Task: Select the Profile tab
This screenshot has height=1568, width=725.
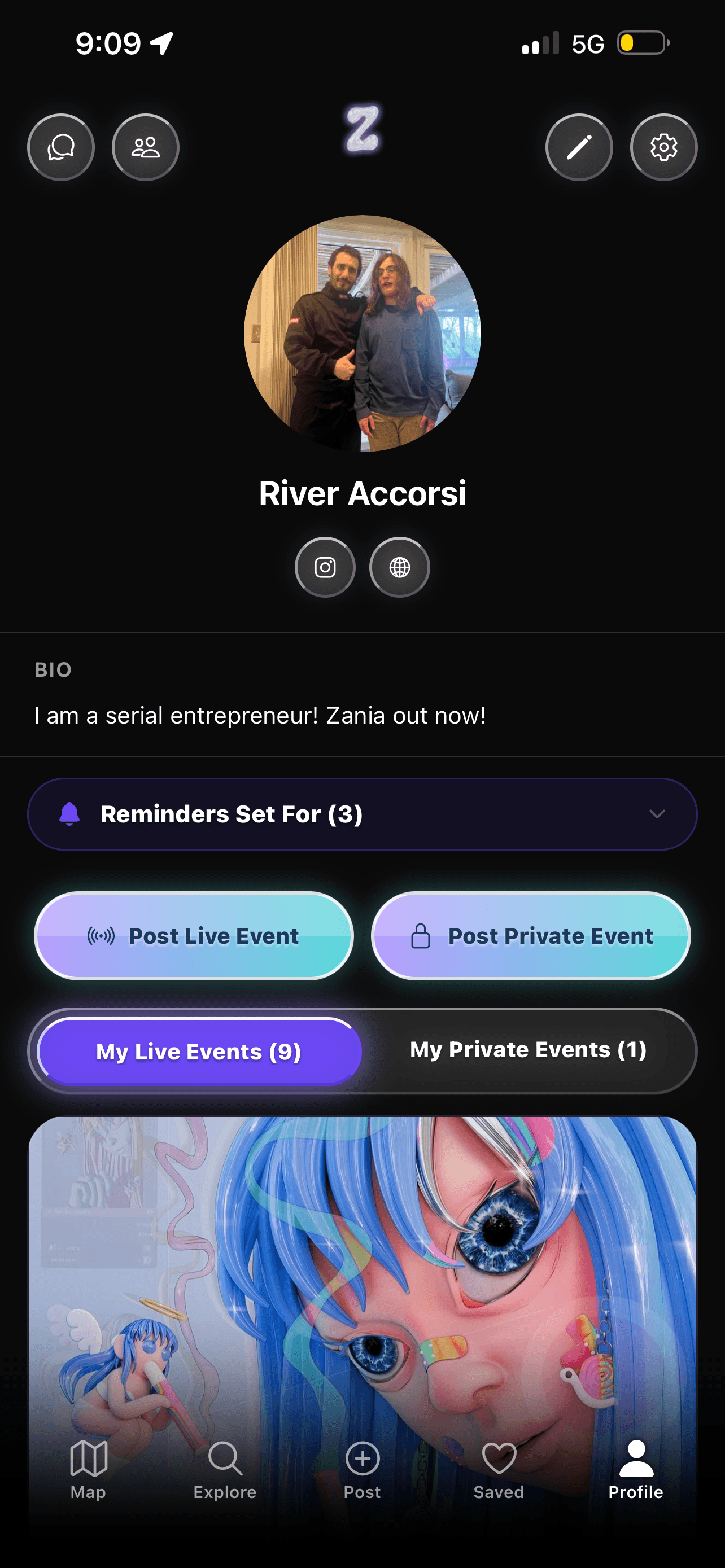Action: point(636,1469)
